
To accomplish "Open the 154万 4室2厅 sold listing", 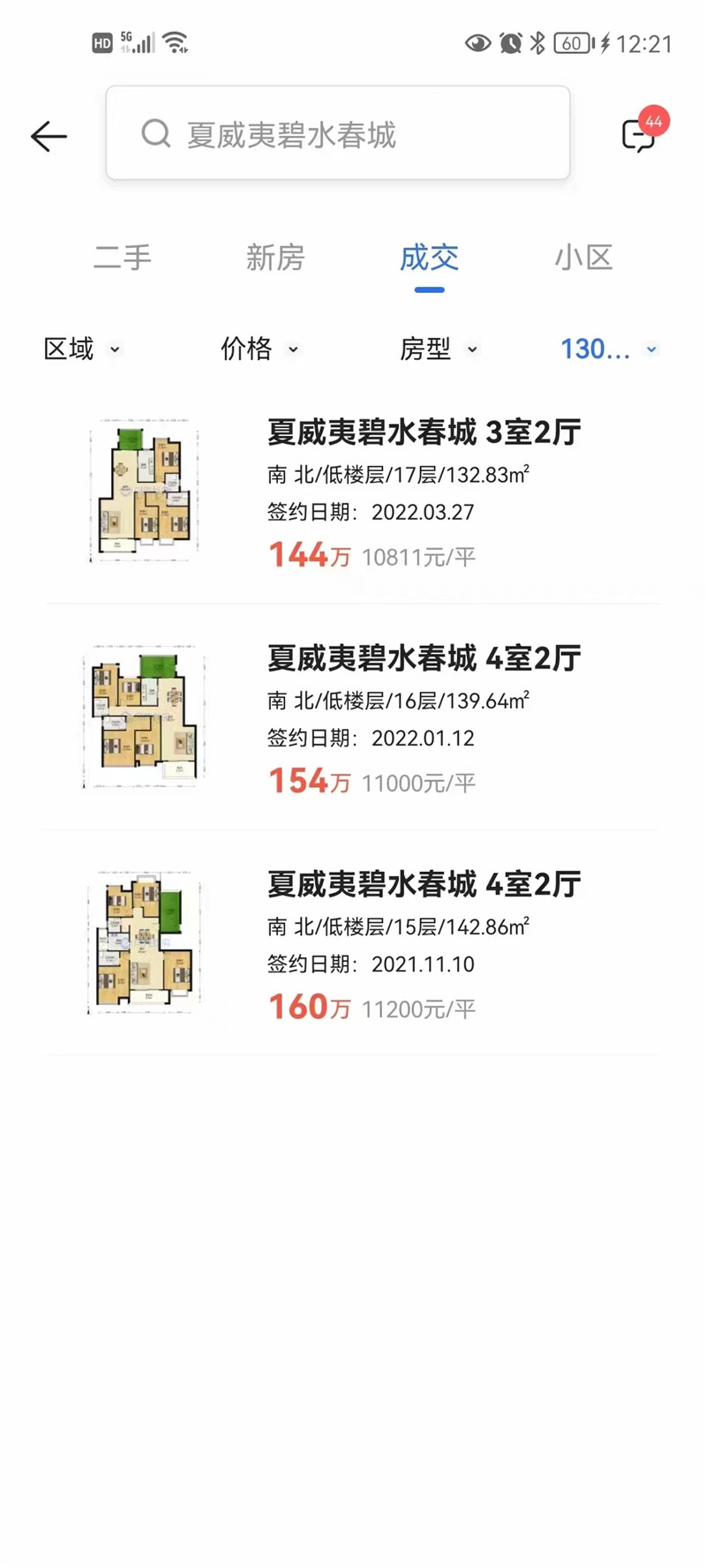I will 353,719.
